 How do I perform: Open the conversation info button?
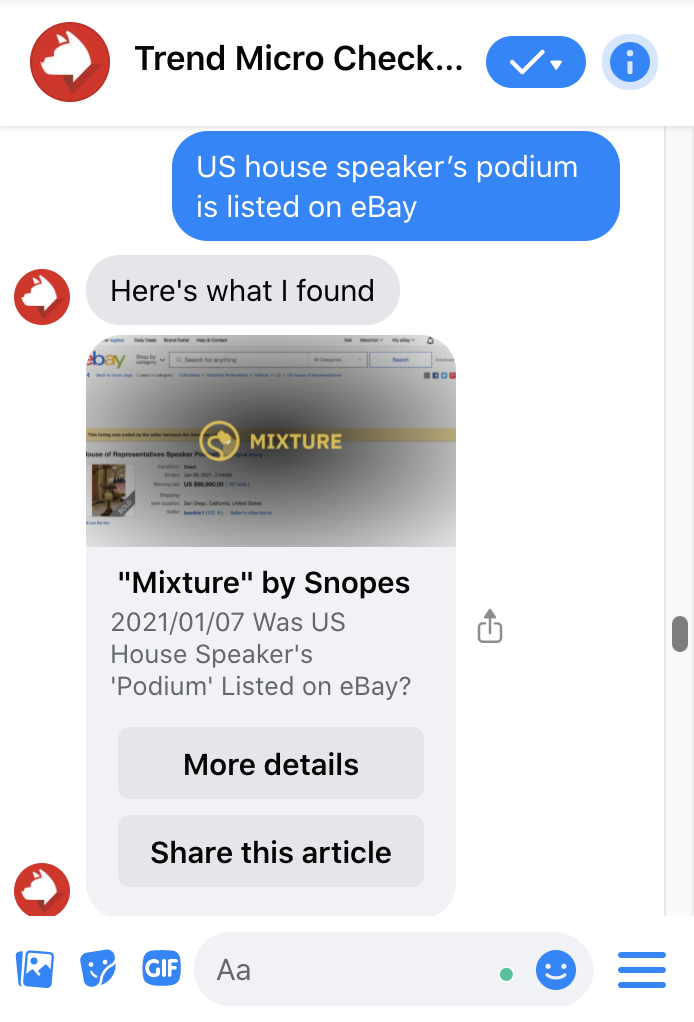tap(629, 63)
